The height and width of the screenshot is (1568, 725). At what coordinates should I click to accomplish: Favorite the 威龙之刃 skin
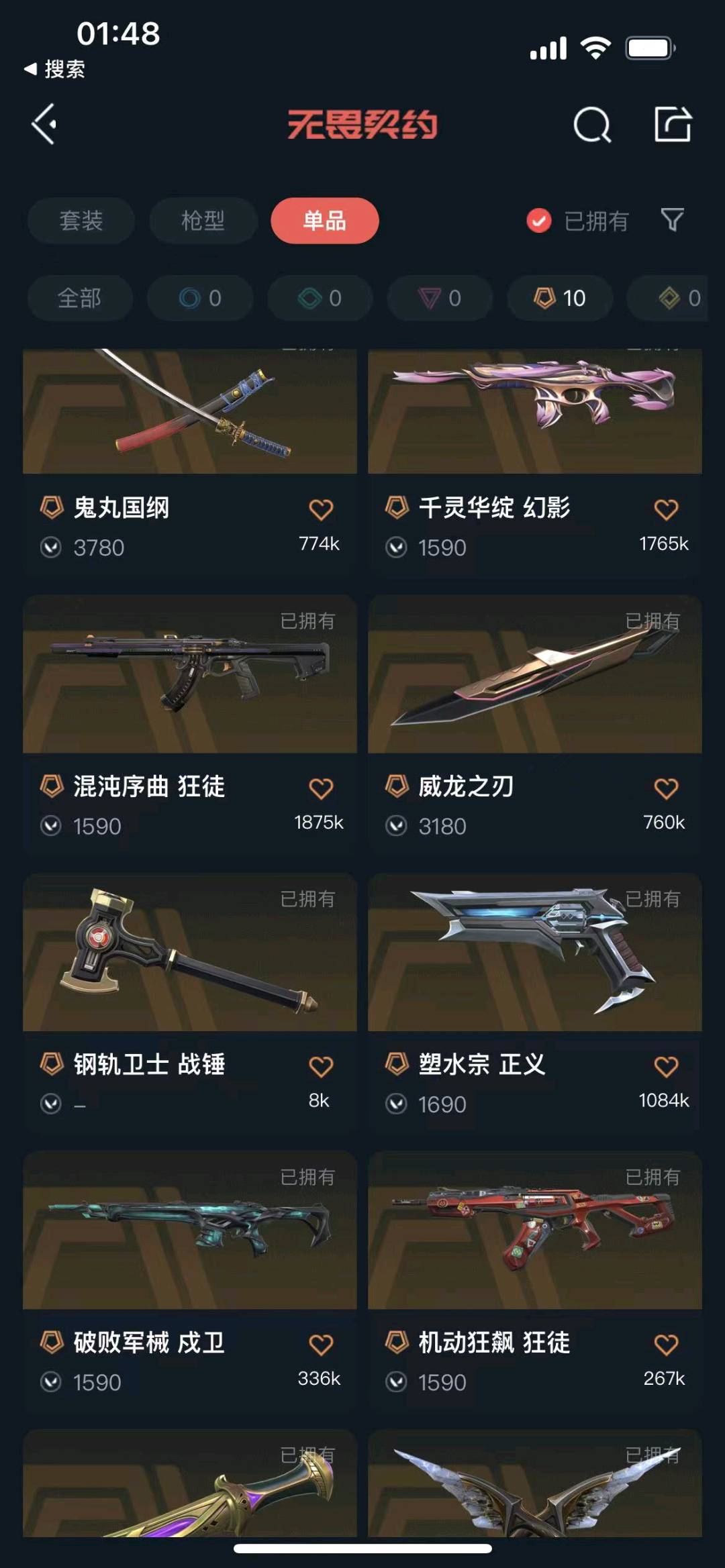coord(666,788)
